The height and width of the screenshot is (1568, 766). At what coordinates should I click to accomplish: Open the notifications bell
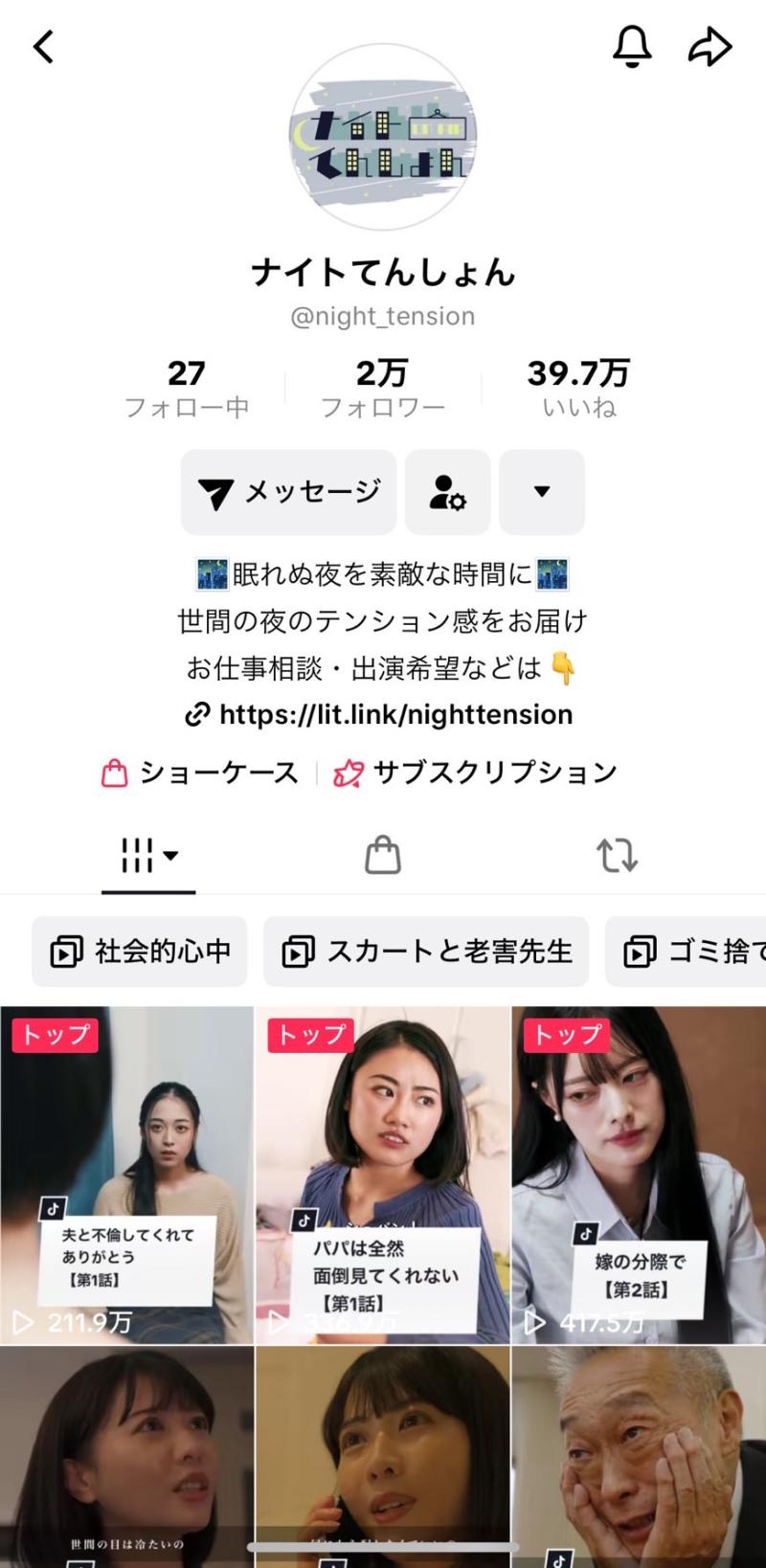[632, 46]
